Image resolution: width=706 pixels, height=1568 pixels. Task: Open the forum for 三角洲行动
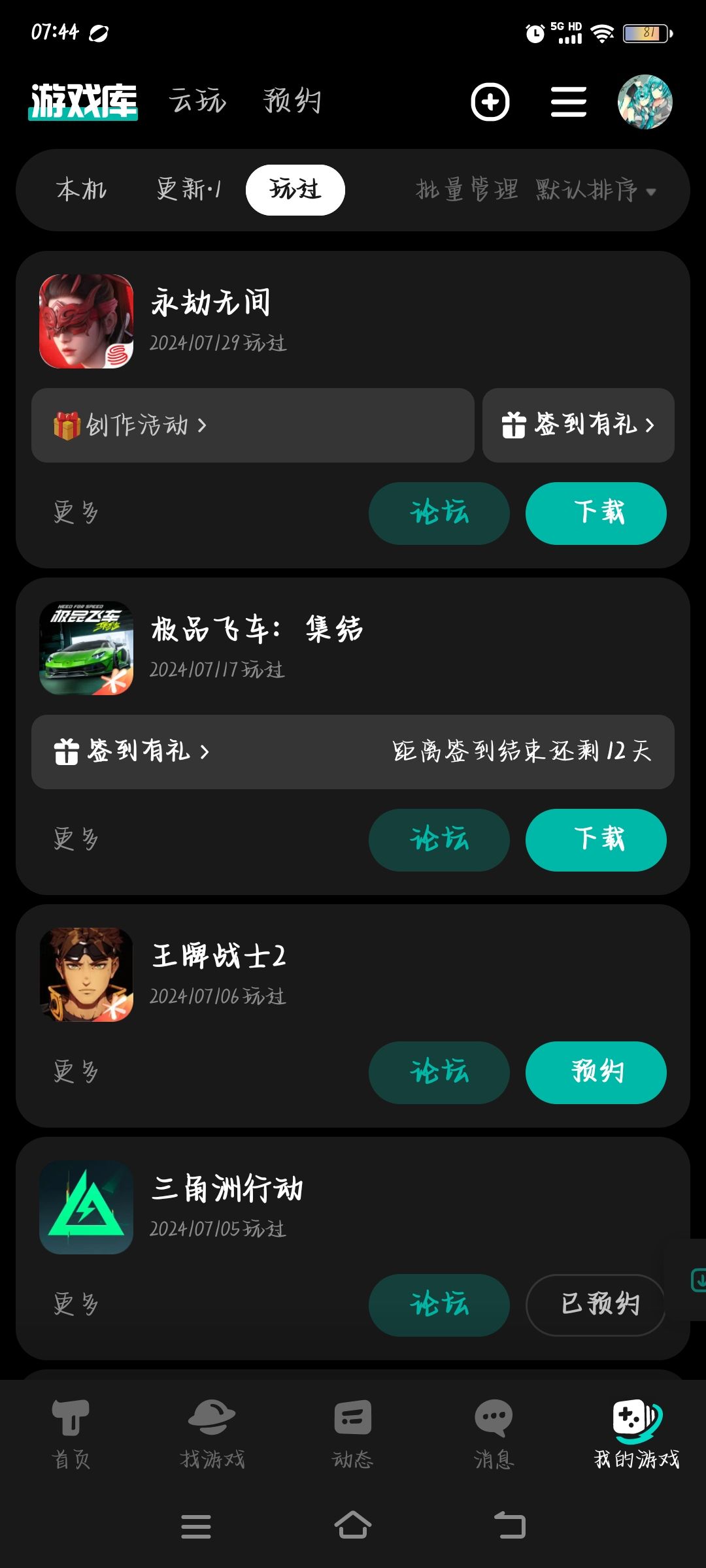[x=439, y=1305]
